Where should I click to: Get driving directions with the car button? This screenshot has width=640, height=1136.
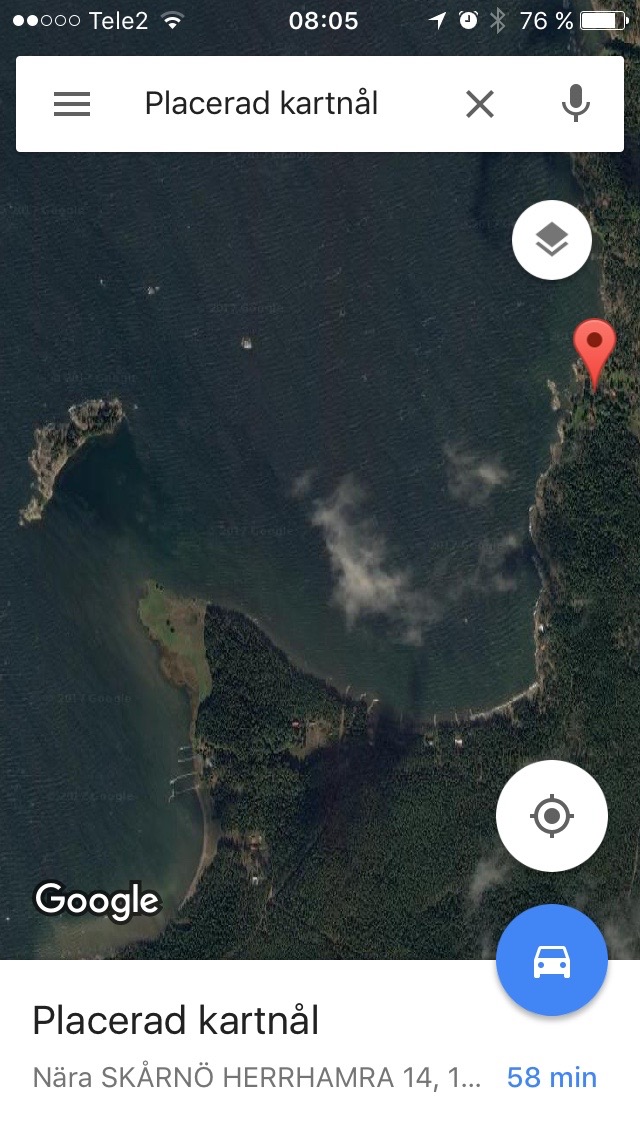(x=551, y=960)
